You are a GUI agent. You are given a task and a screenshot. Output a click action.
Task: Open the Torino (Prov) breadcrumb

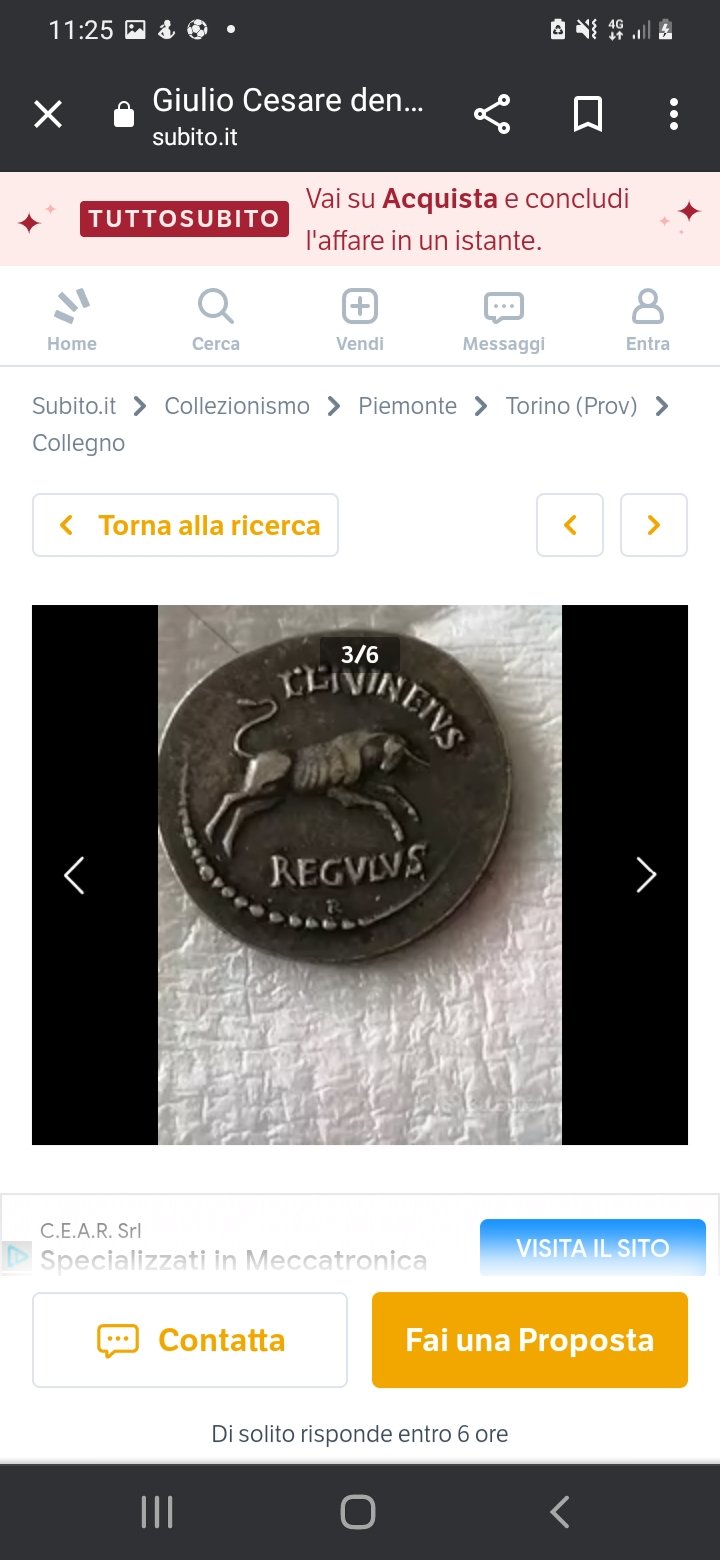571,406
